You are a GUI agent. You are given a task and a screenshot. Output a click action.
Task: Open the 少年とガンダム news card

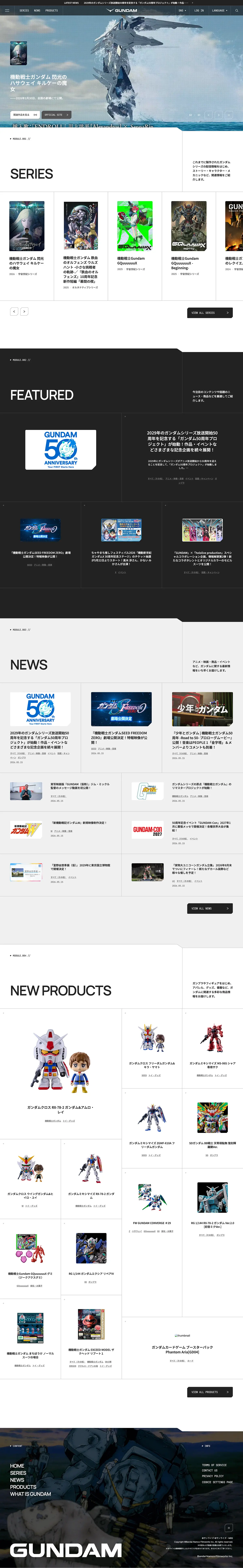(202, 724)
